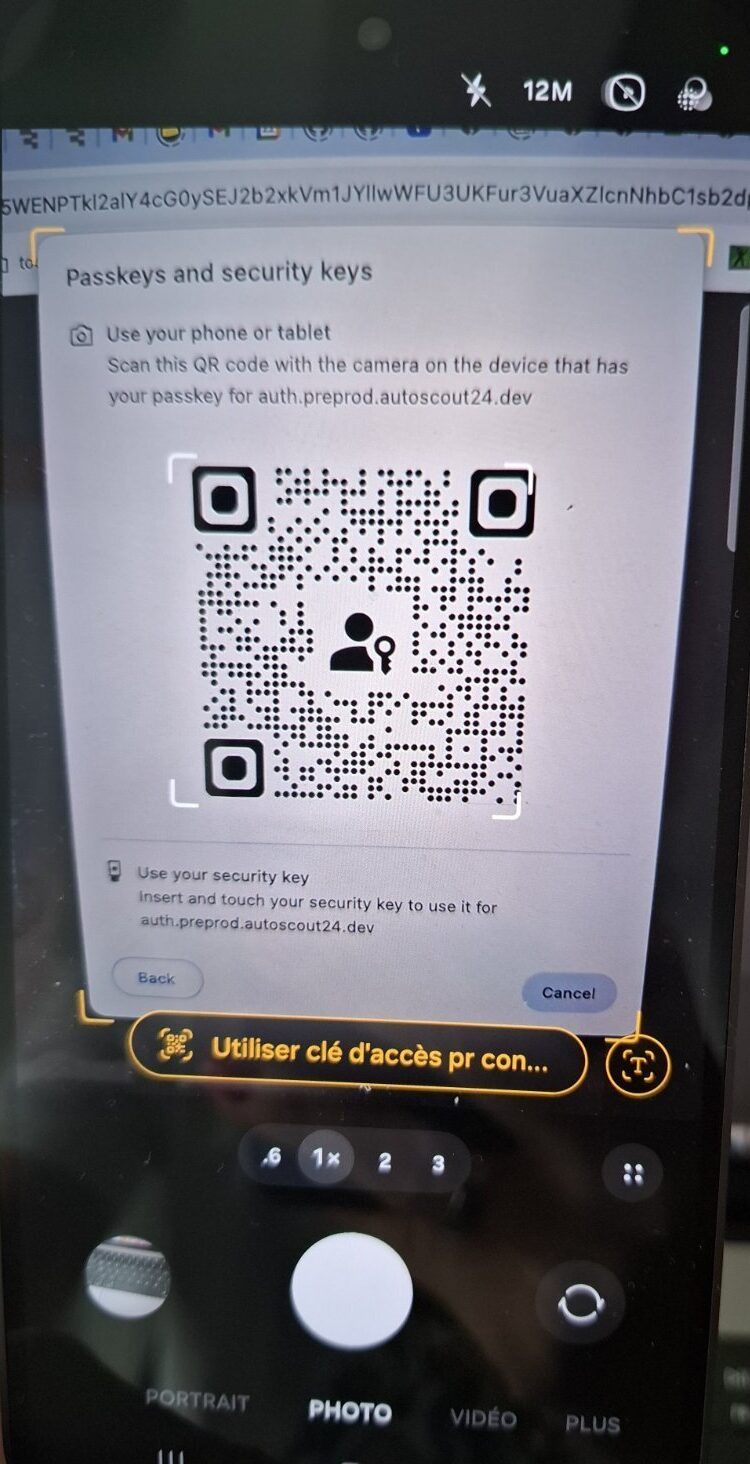Take a photo with the shutter button
The width and height of the screenshot is (750, 1464).
point(351,1291)
